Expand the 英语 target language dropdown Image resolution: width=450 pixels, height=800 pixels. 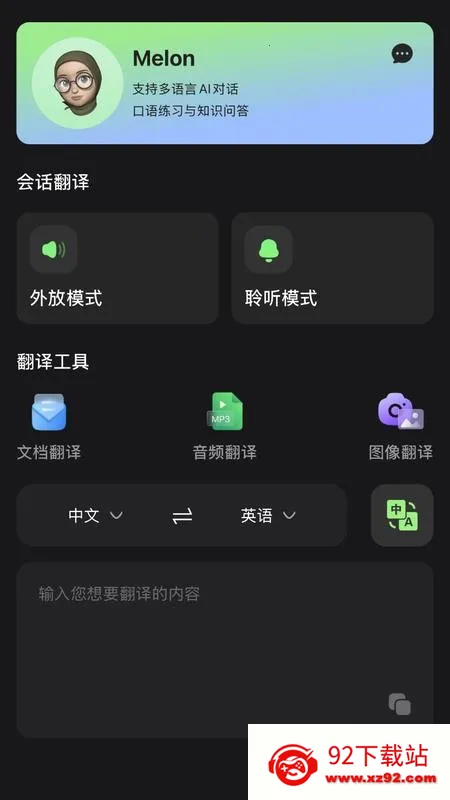[268, 515]
